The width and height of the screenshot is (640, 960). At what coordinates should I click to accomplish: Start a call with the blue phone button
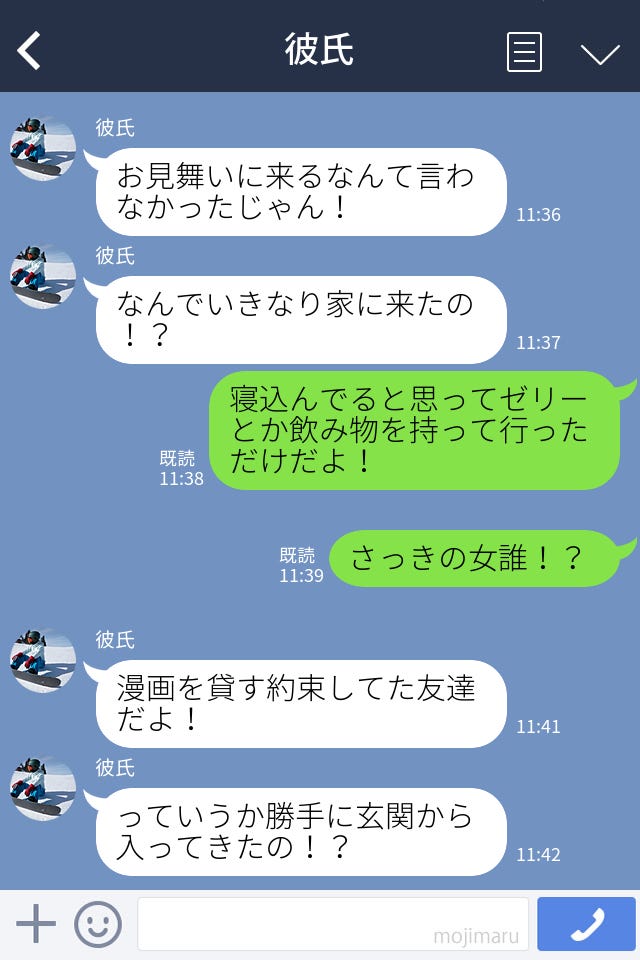586,924
